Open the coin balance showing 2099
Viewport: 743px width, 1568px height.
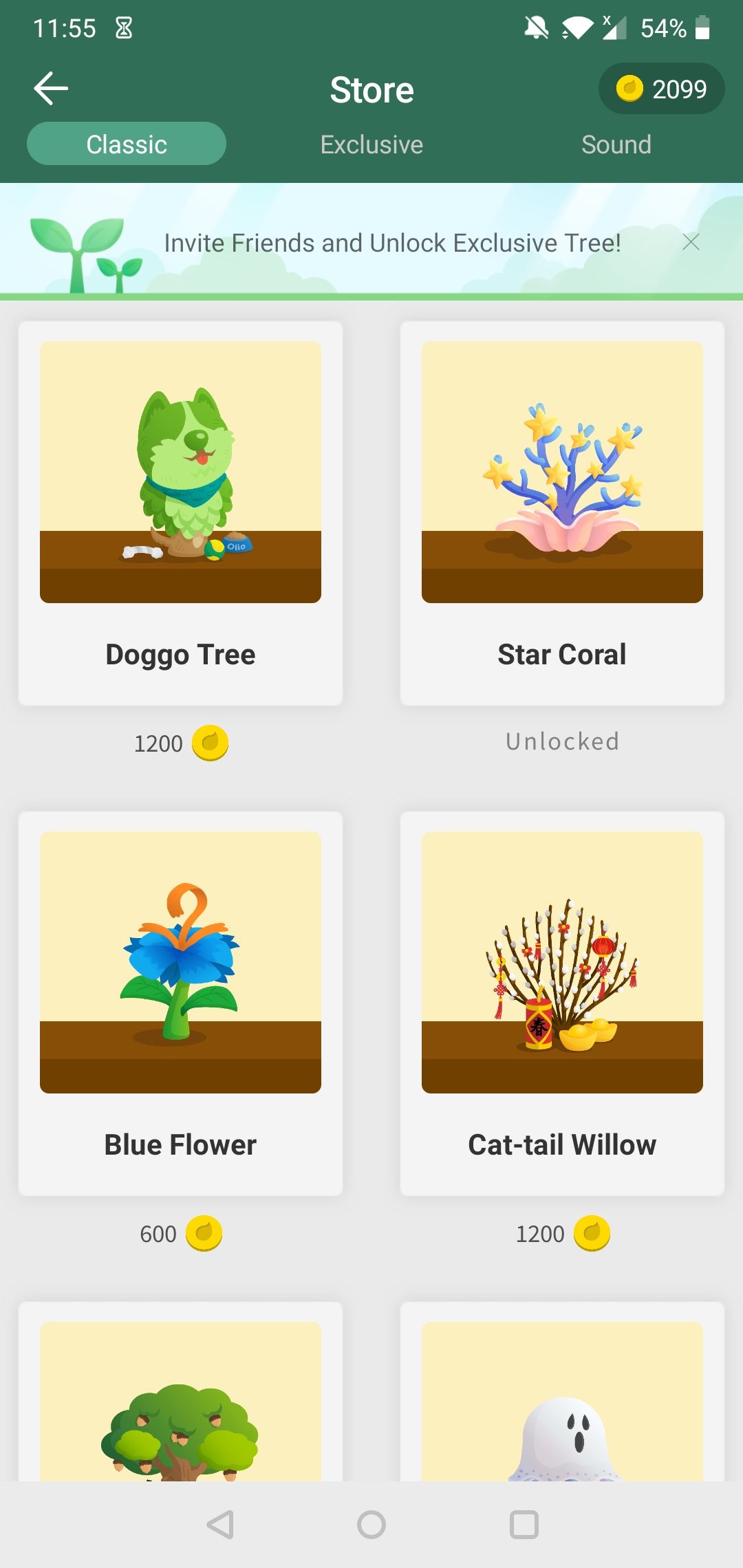point(661,89)
